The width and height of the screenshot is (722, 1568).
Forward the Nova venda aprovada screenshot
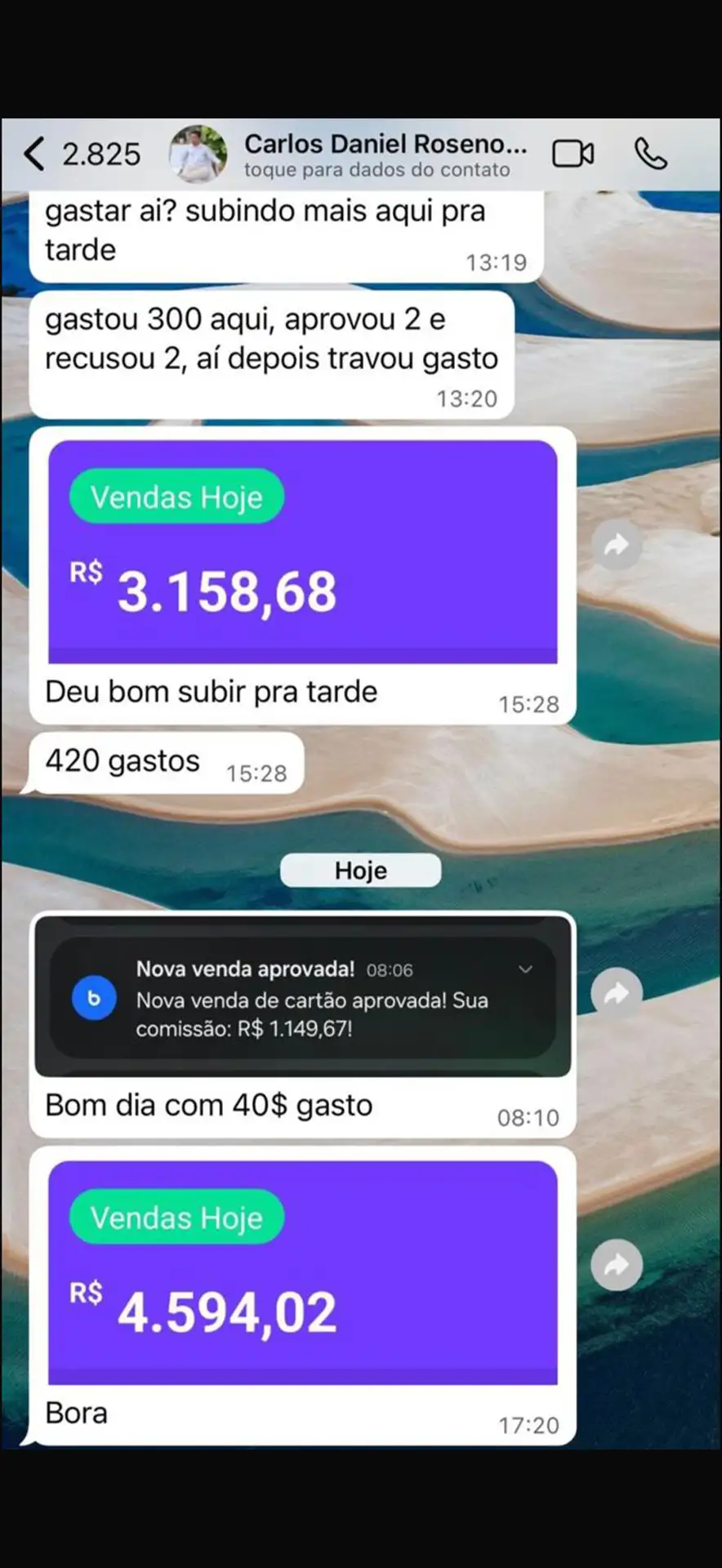point(617,993)
